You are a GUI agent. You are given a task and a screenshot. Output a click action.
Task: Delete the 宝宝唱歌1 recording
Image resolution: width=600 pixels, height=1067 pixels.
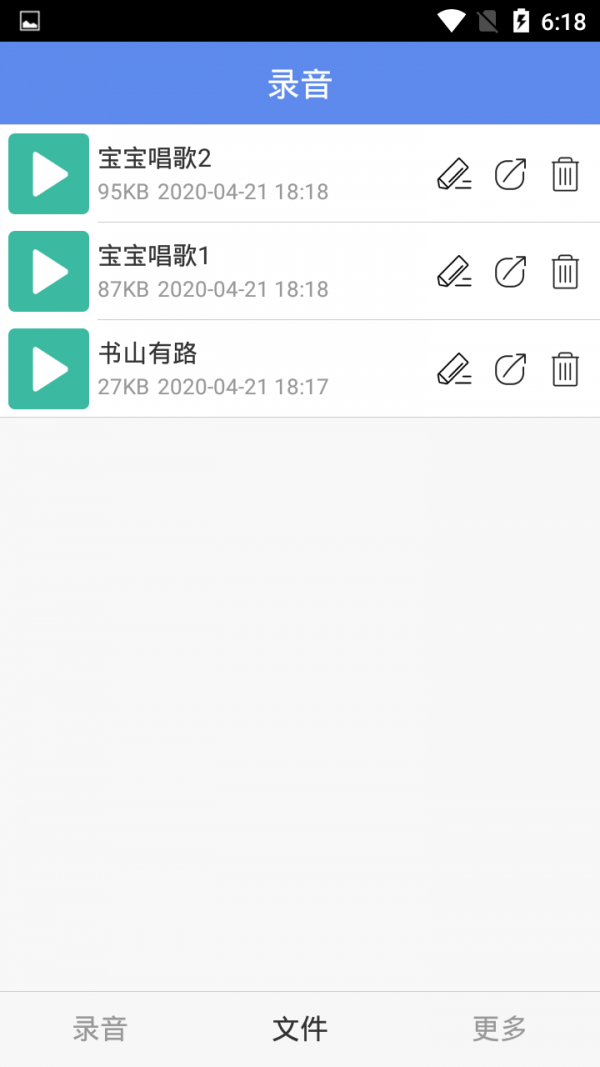click(x=565, y=272)
